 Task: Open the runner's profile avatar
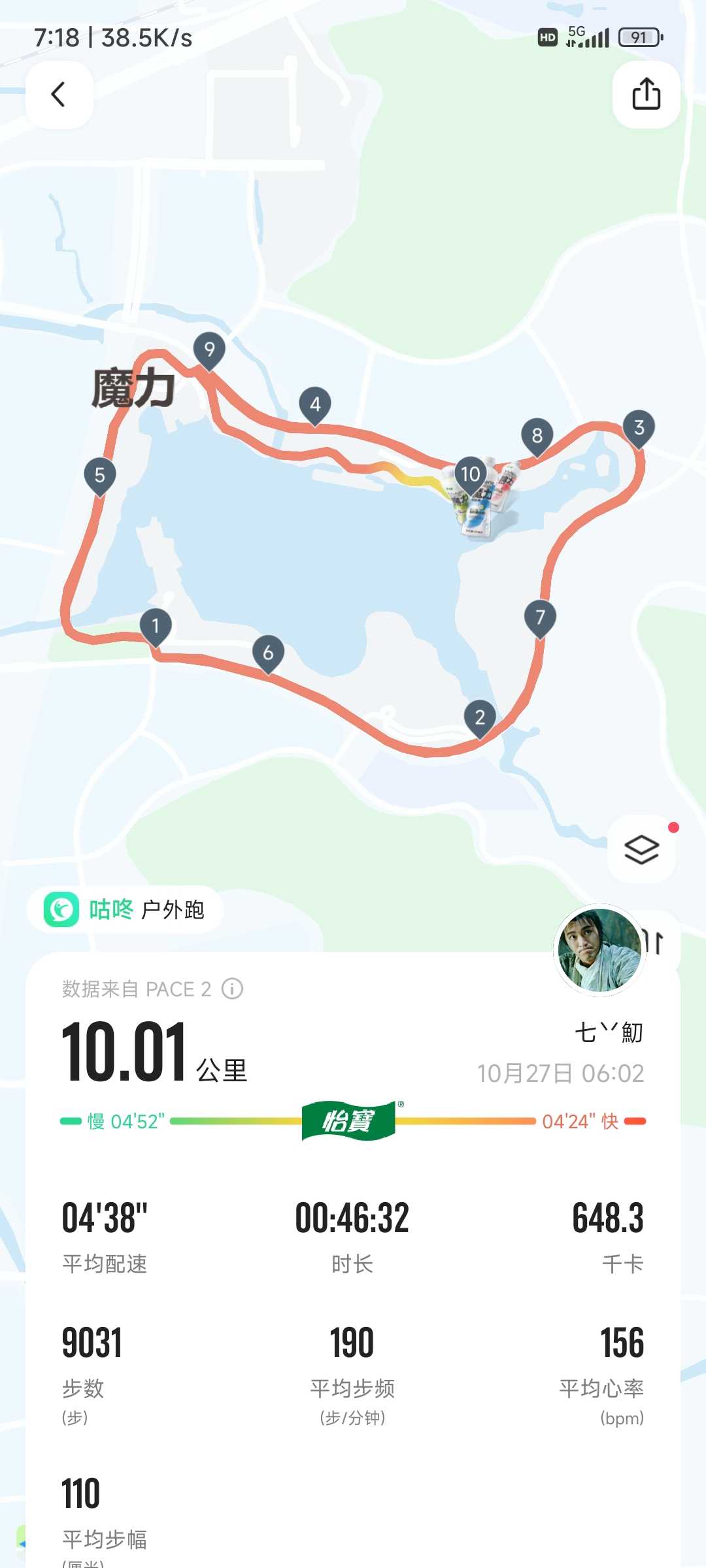598,950
